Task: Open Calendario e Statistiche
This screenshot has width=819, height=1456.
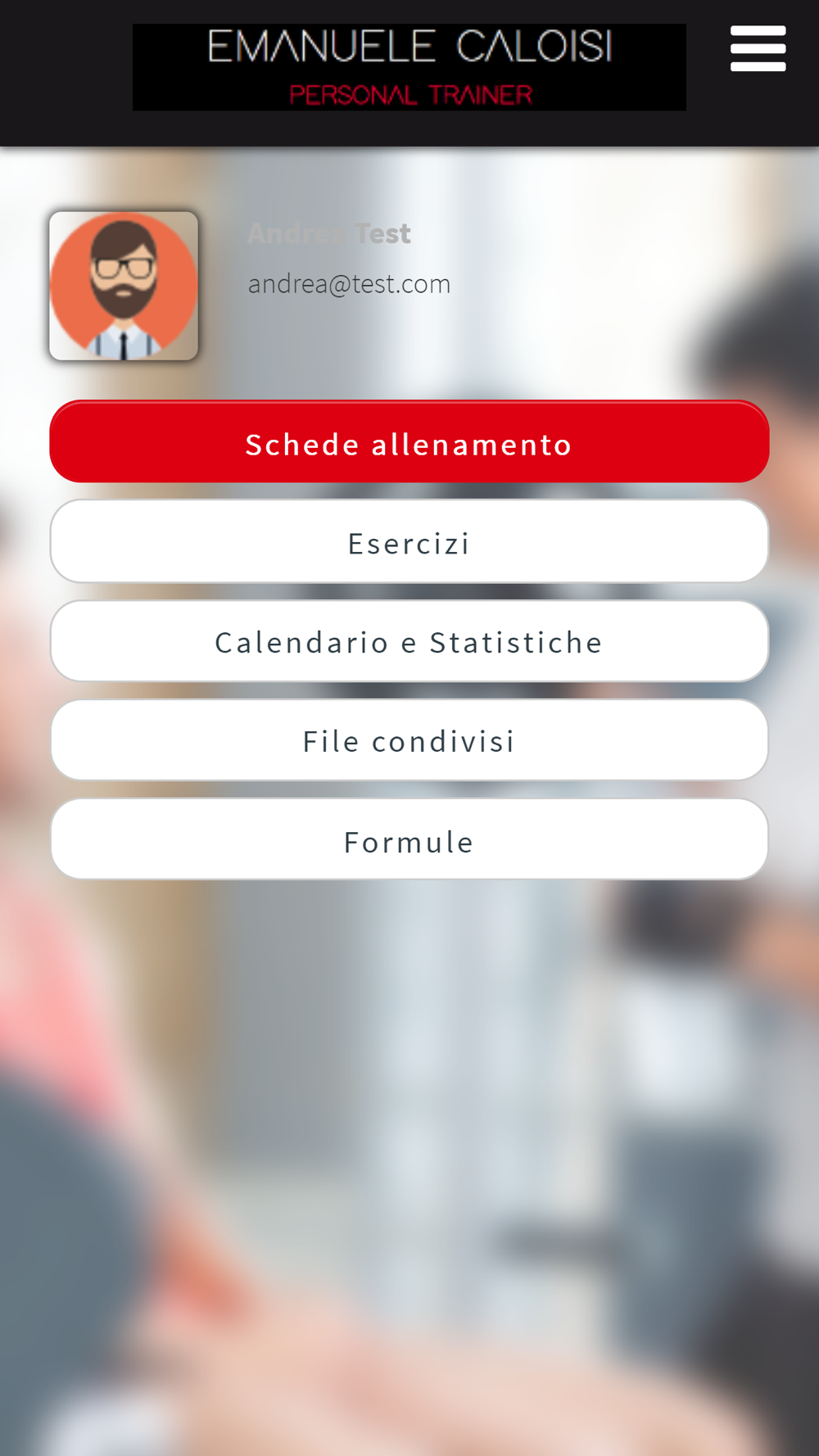Action: (x=409, y=641)
